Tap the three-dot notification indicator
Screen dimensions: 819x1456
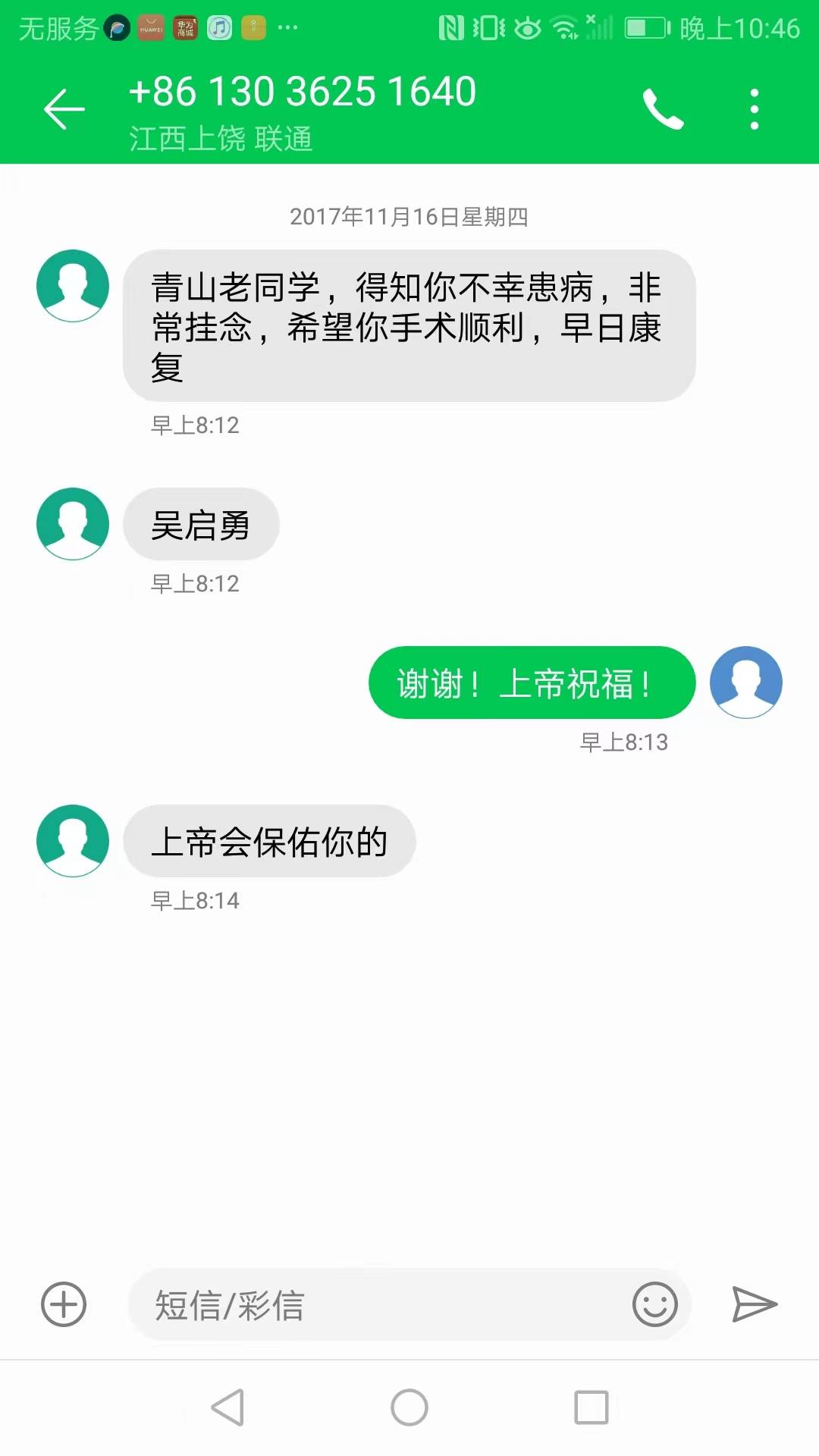click(286, 27)
